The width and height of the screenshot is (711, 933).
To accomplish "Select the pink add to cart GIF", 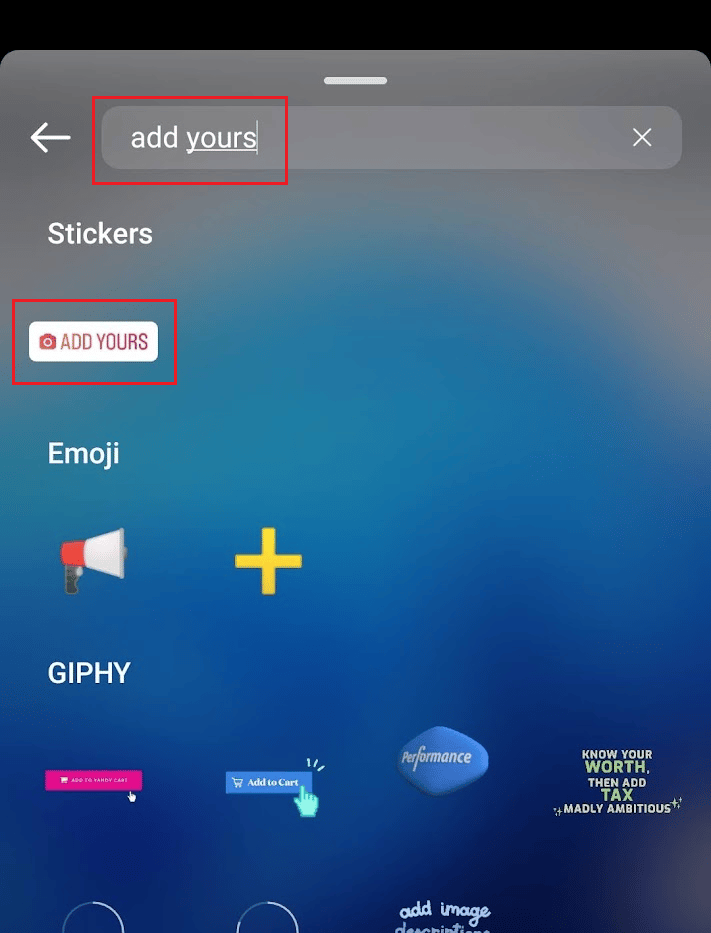I will pyautogui.click(x=94, y=781).
